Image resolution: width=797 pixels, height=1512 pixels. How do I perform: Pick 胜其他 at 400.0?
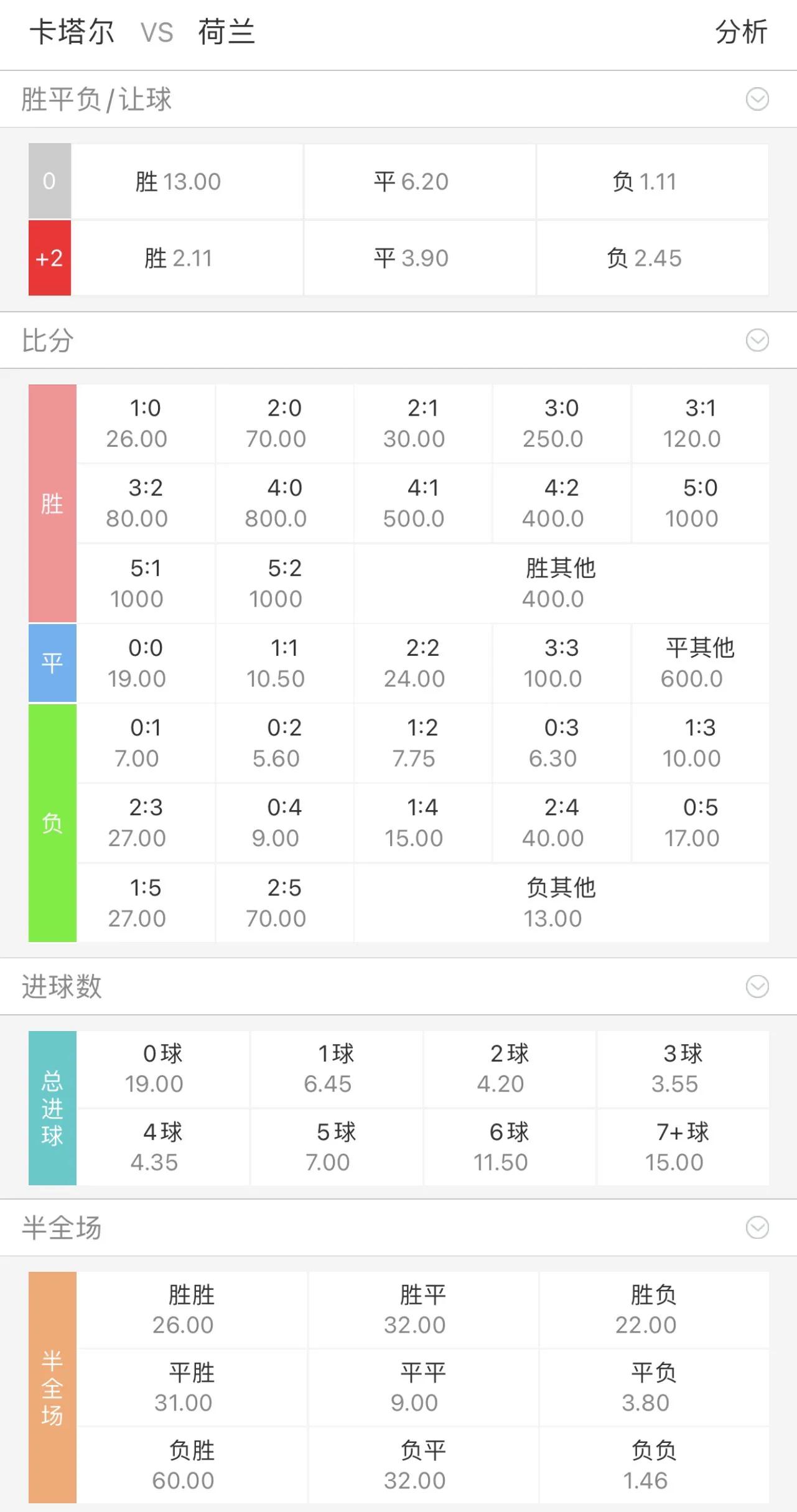561,583
